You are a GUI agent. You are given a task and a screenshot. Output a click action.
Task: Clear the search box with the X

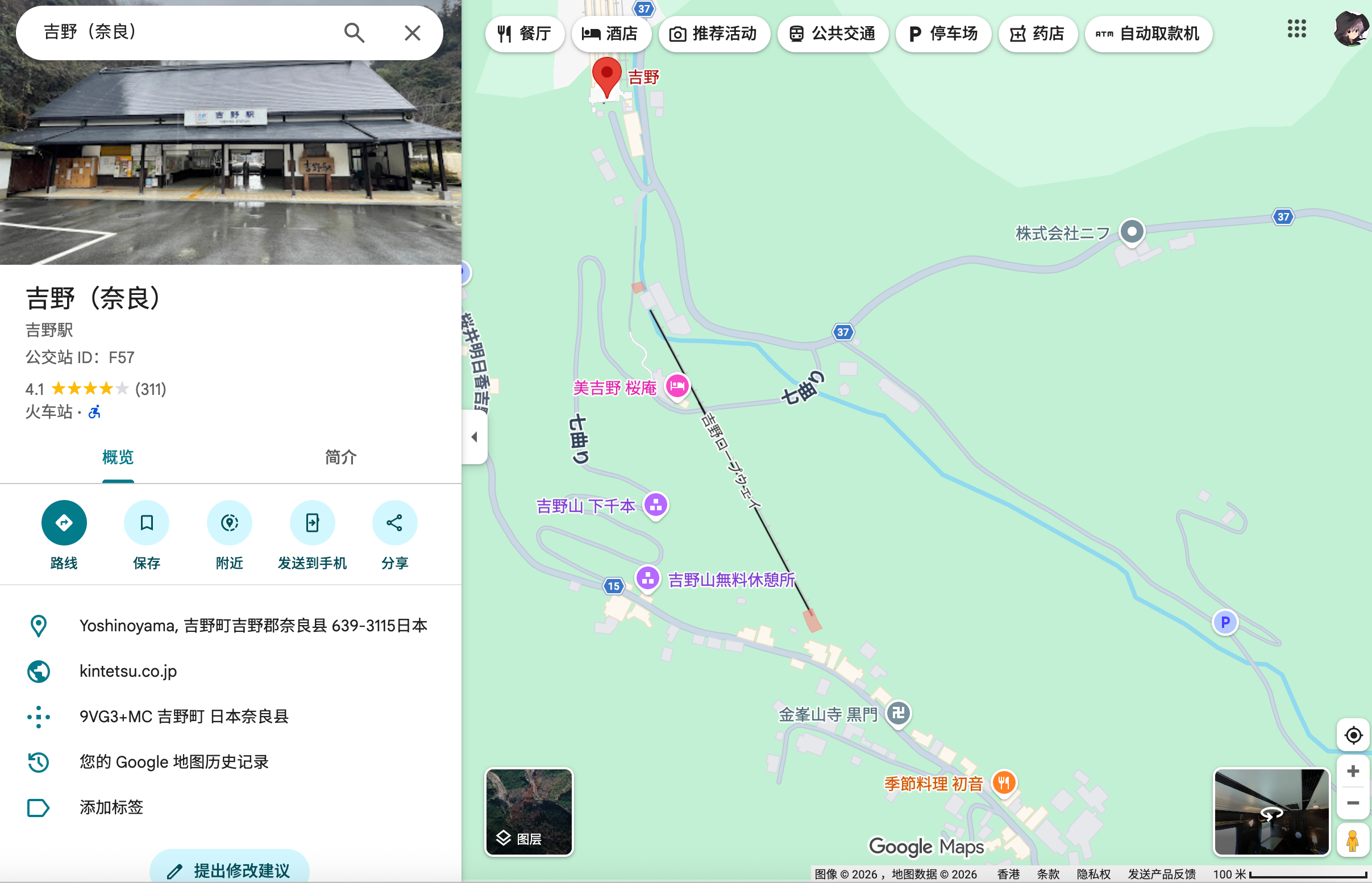(x=412, y=33)
